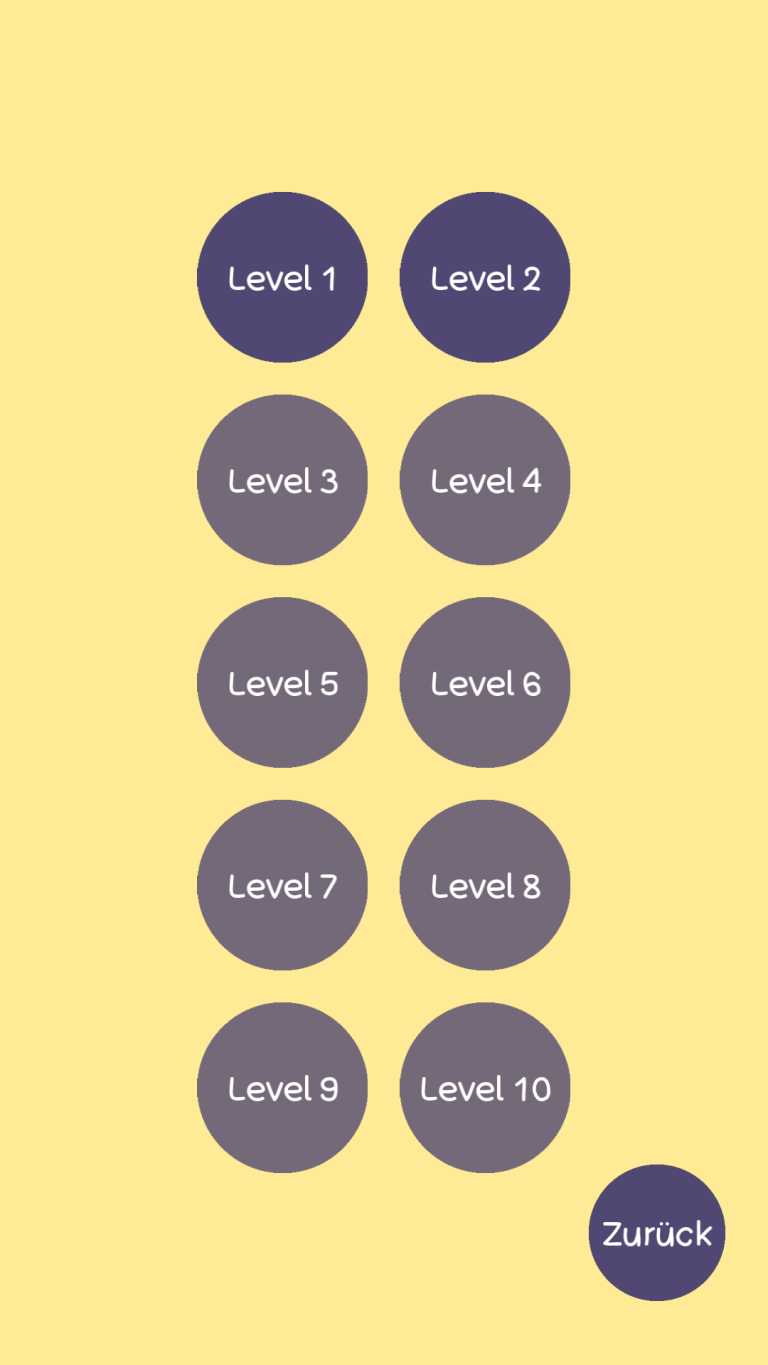Tap the Level 4 button
This screenshot has height=1365, width=768.
pyautogui.click(x=485, y=480)
